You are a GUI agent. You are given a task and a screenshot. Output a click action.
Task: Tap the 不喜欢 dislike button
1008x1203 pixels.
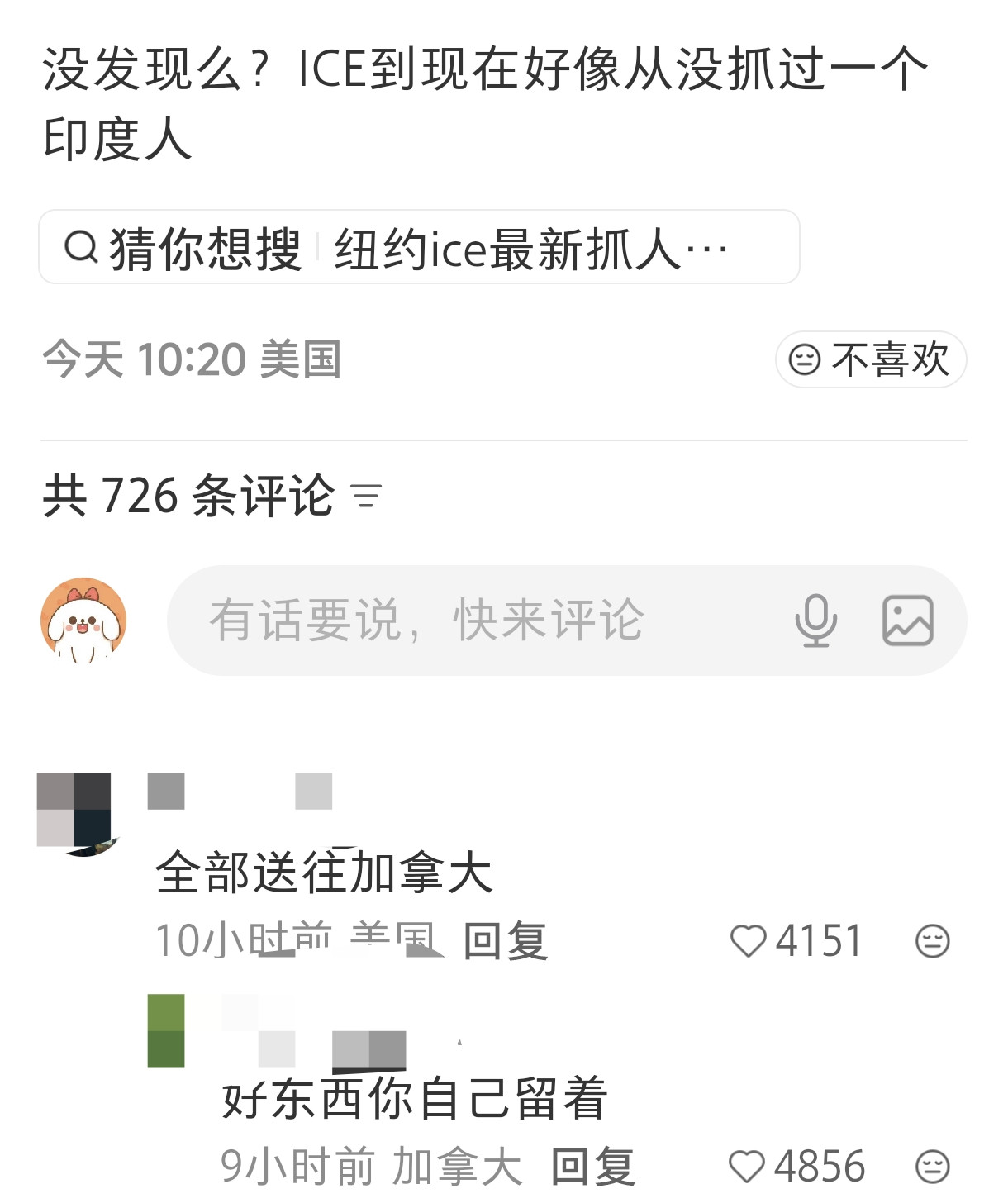point(871,359)
